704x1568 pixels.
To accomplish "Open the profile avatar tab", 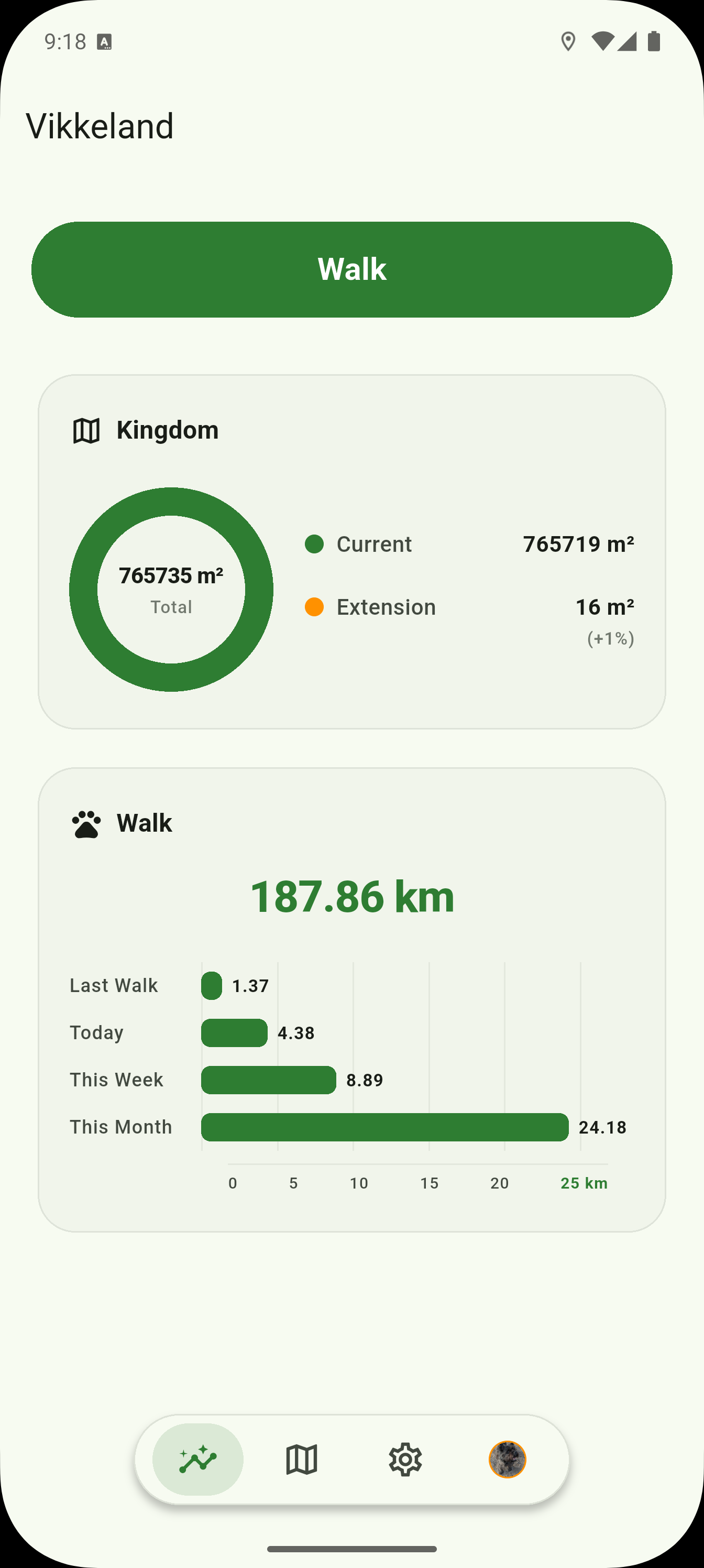I will tap(508, 1459).
